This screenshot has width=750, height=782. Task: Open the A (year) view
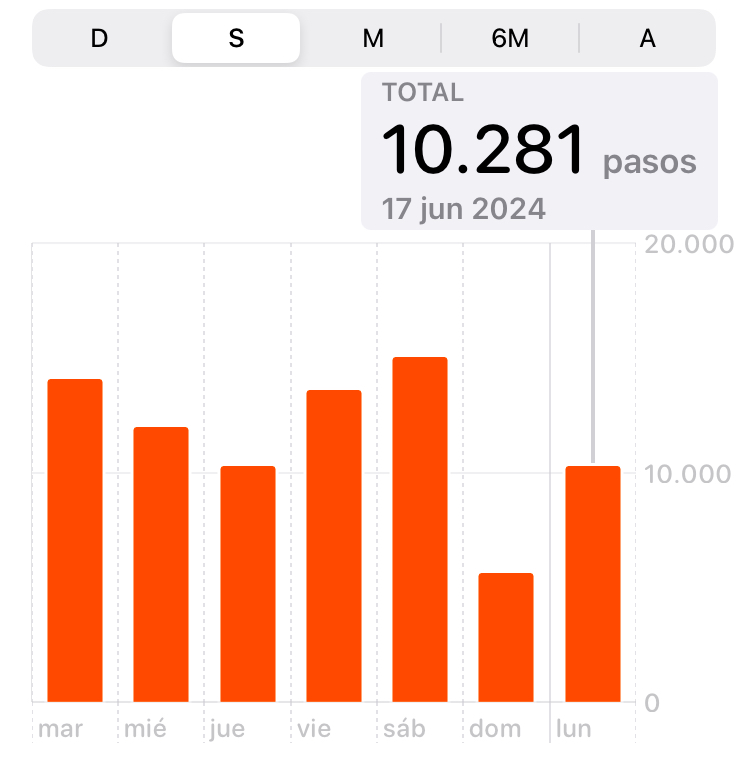[648, 39]
